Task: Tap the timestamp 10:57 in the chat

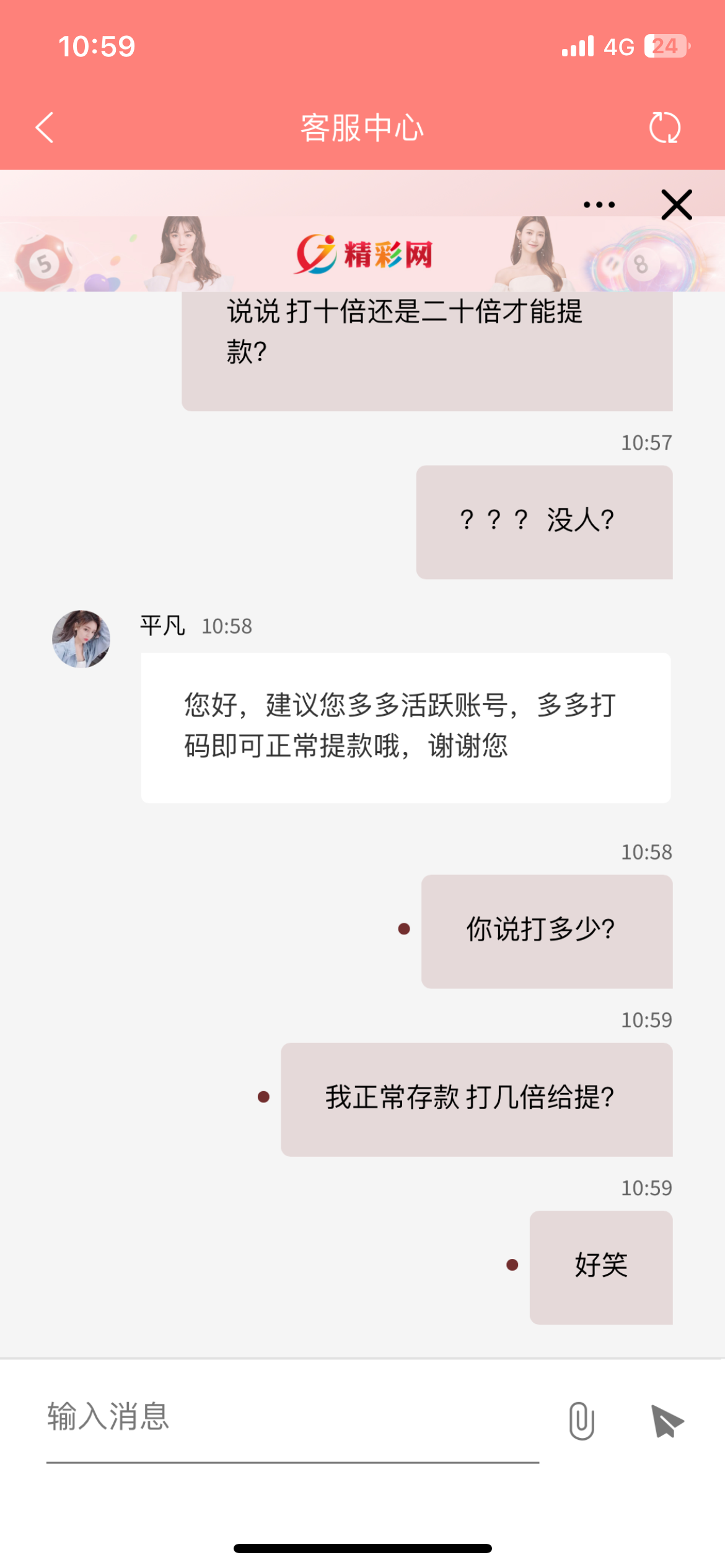Action: [646, 443]
